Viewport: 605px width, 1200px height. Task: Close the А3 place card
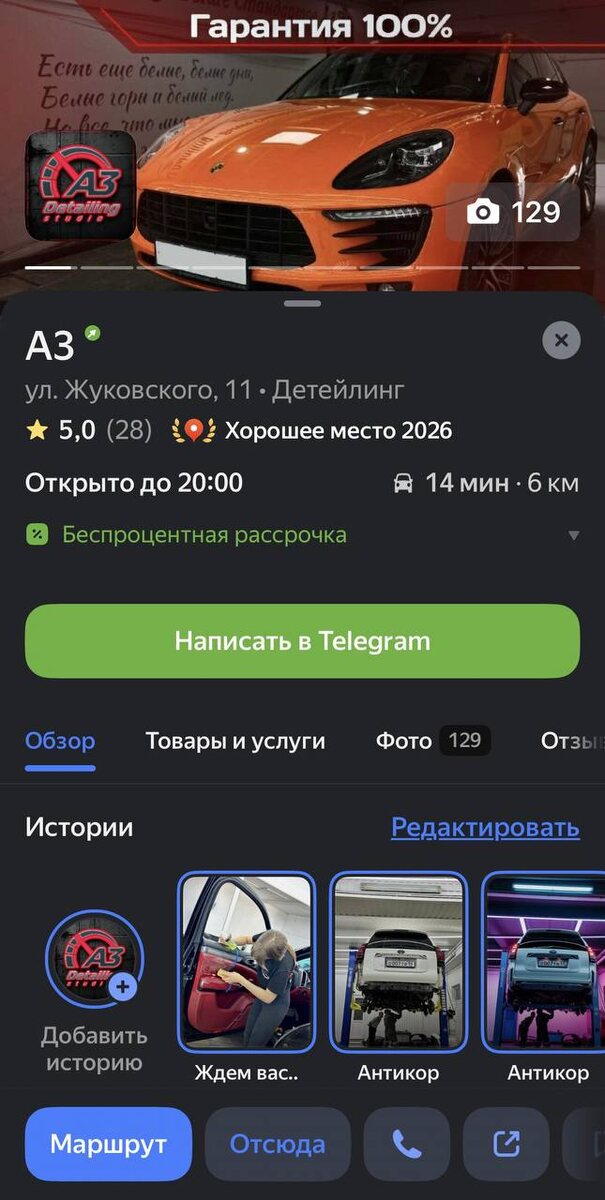click(x=561, y=341)
